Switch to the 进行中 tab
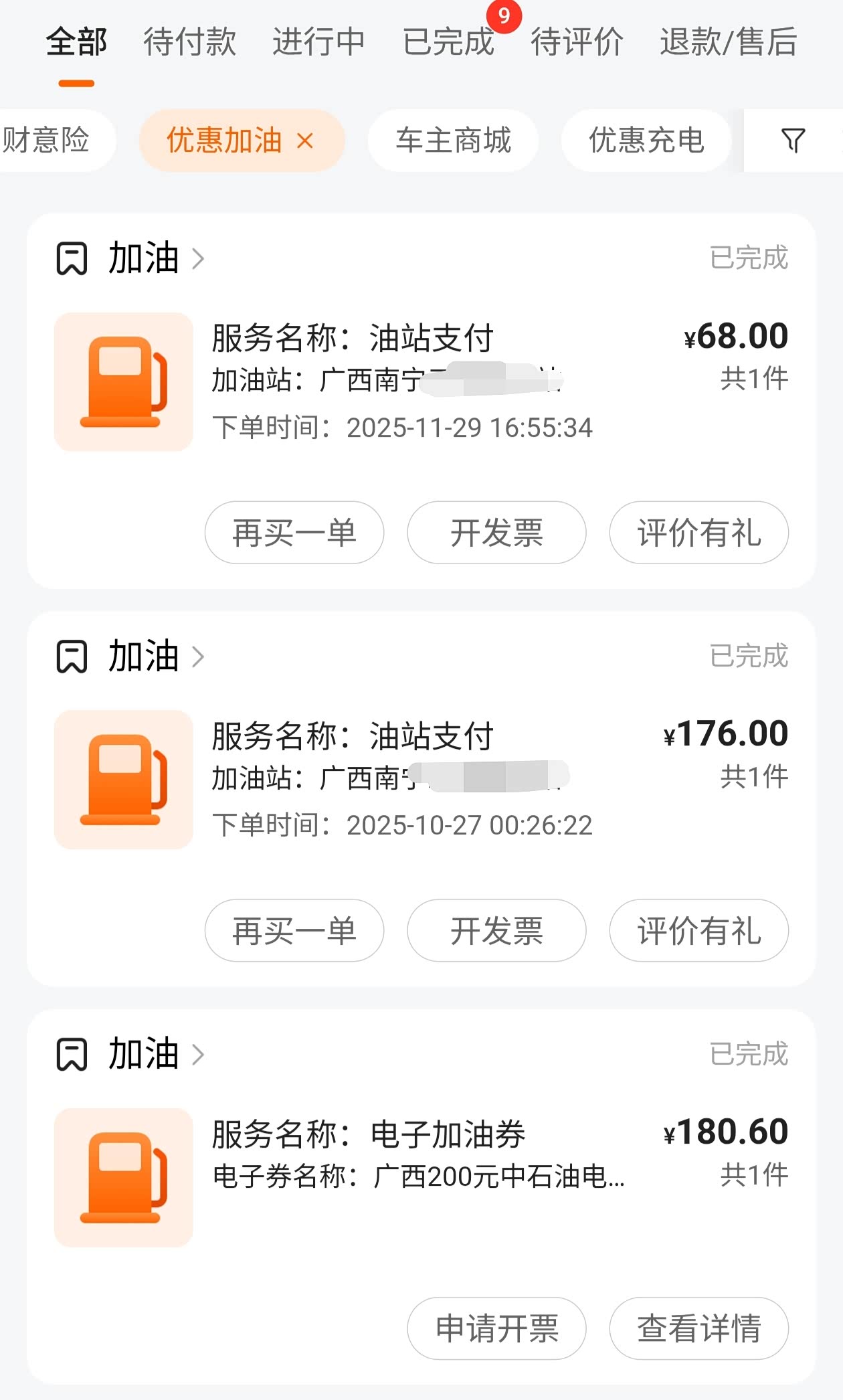The height and width of the screenshot is (1400, 843). [x=318, y=42]
